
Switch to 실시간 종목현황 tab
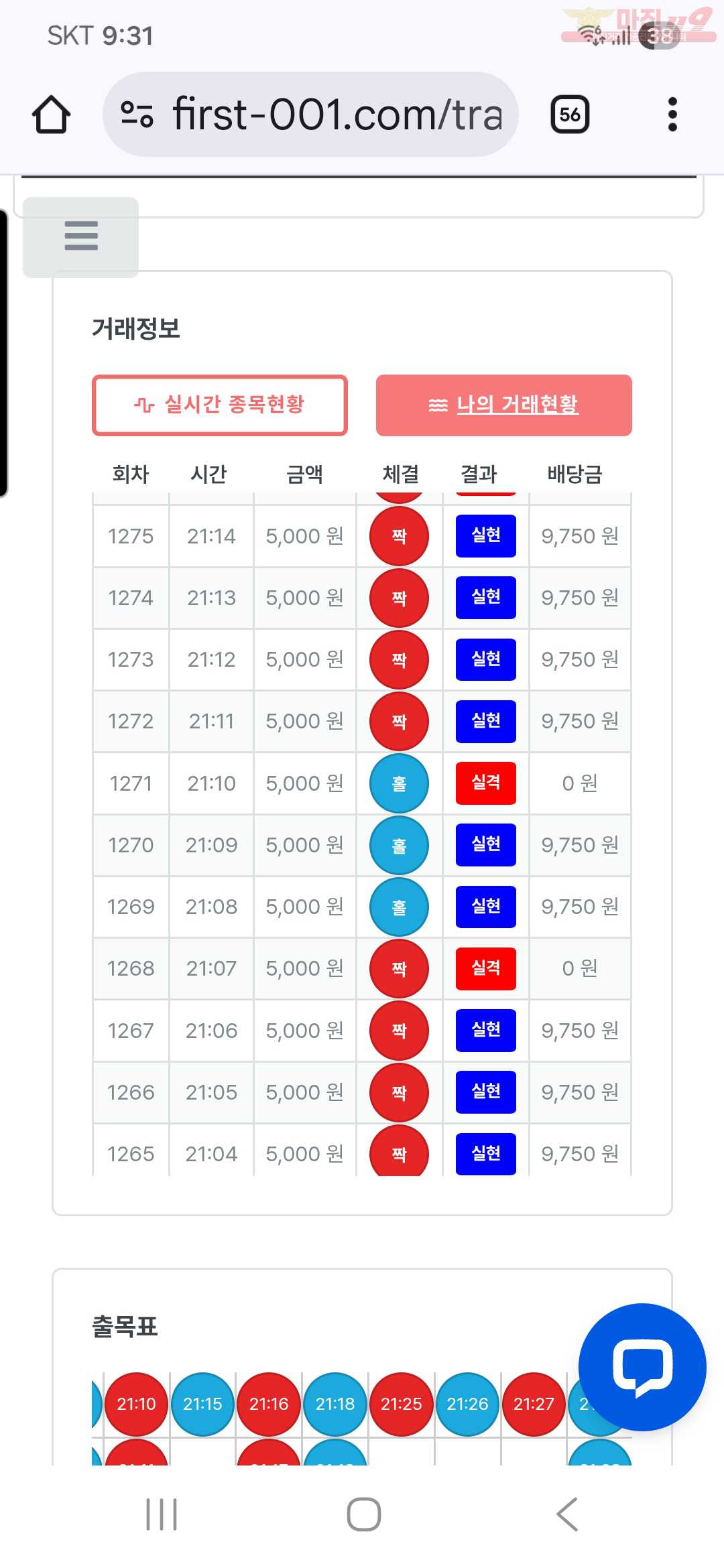tap(220, 405)
